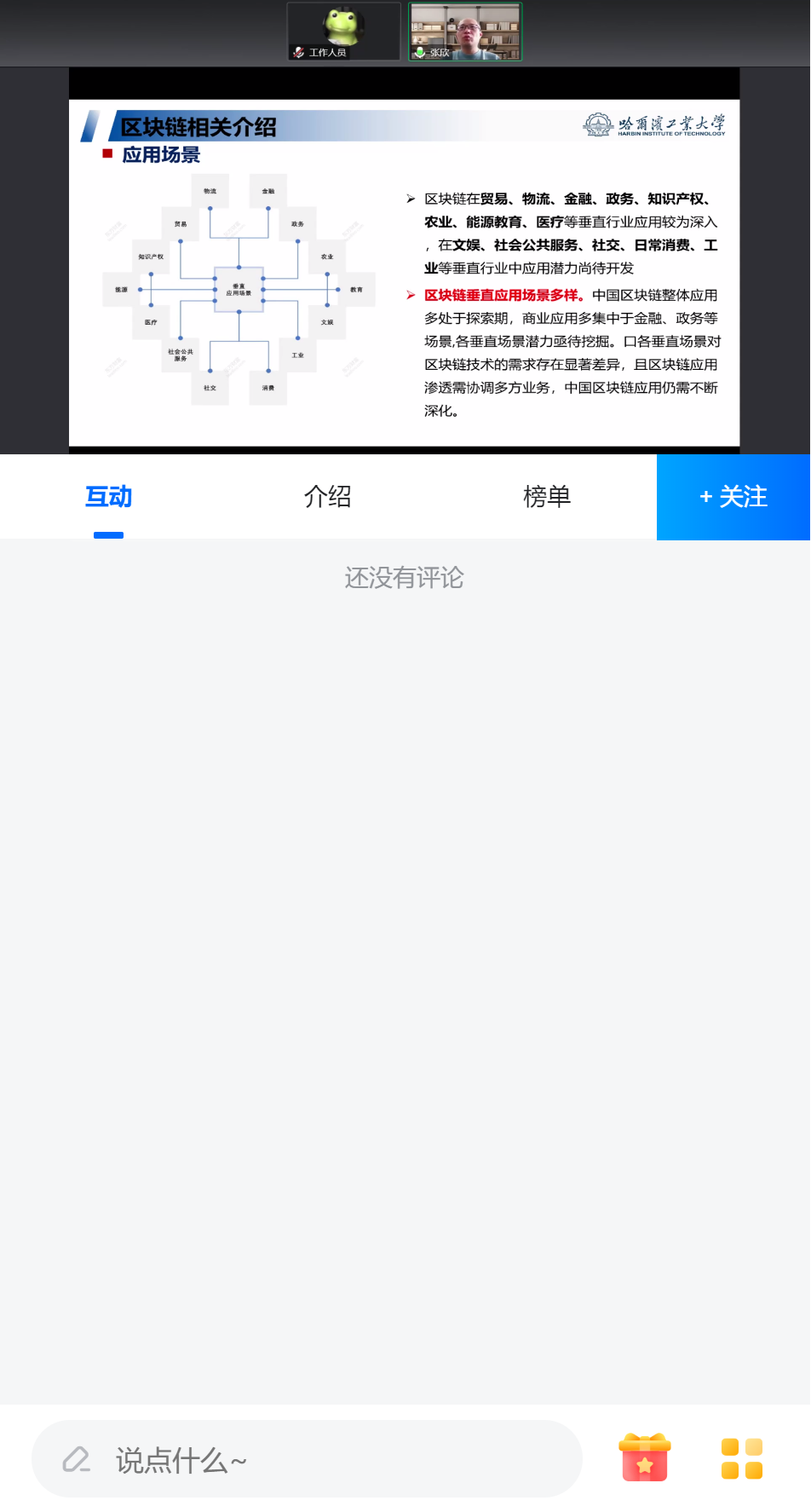Select 张欣's video thumbnail

click(x=464, y=32)
